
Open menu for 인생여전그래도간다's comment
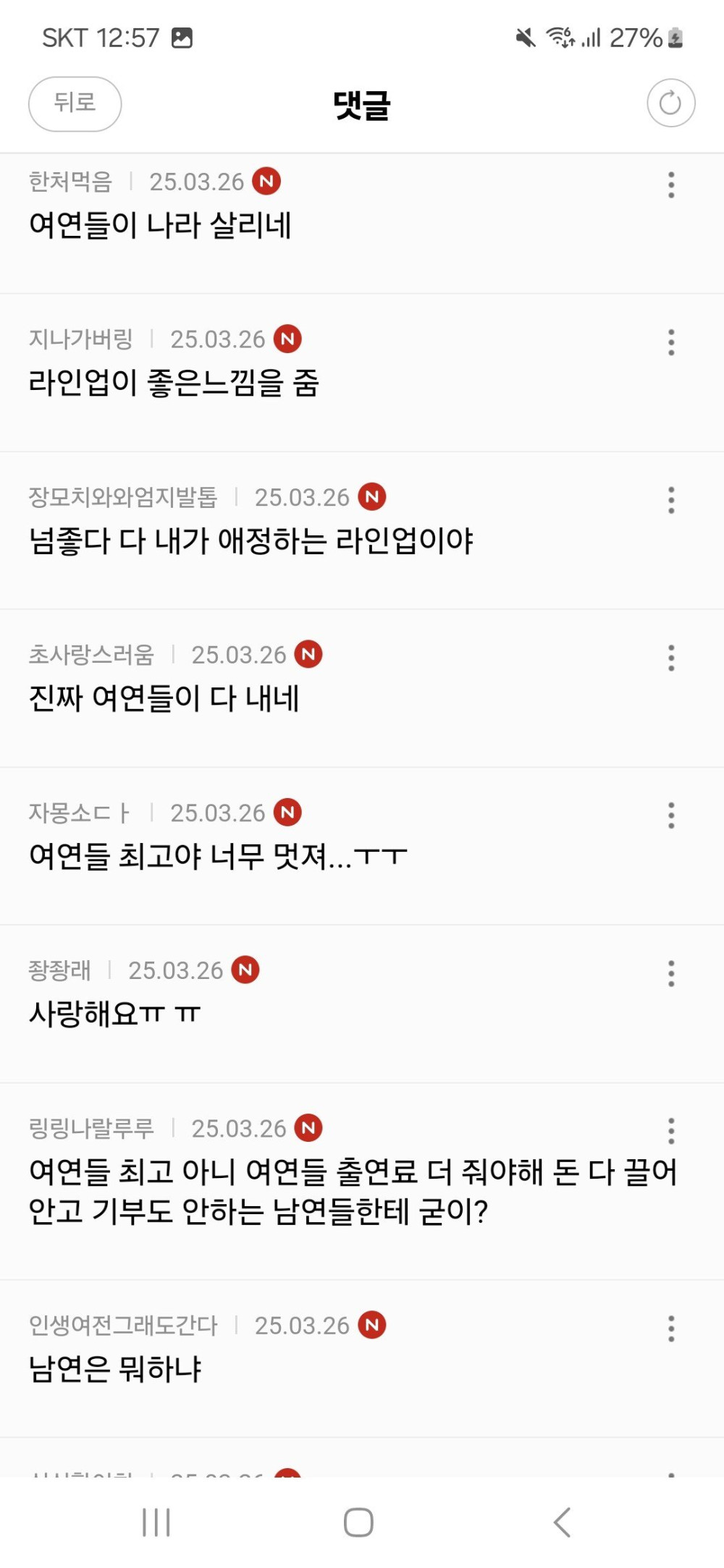click(671, 1328)
